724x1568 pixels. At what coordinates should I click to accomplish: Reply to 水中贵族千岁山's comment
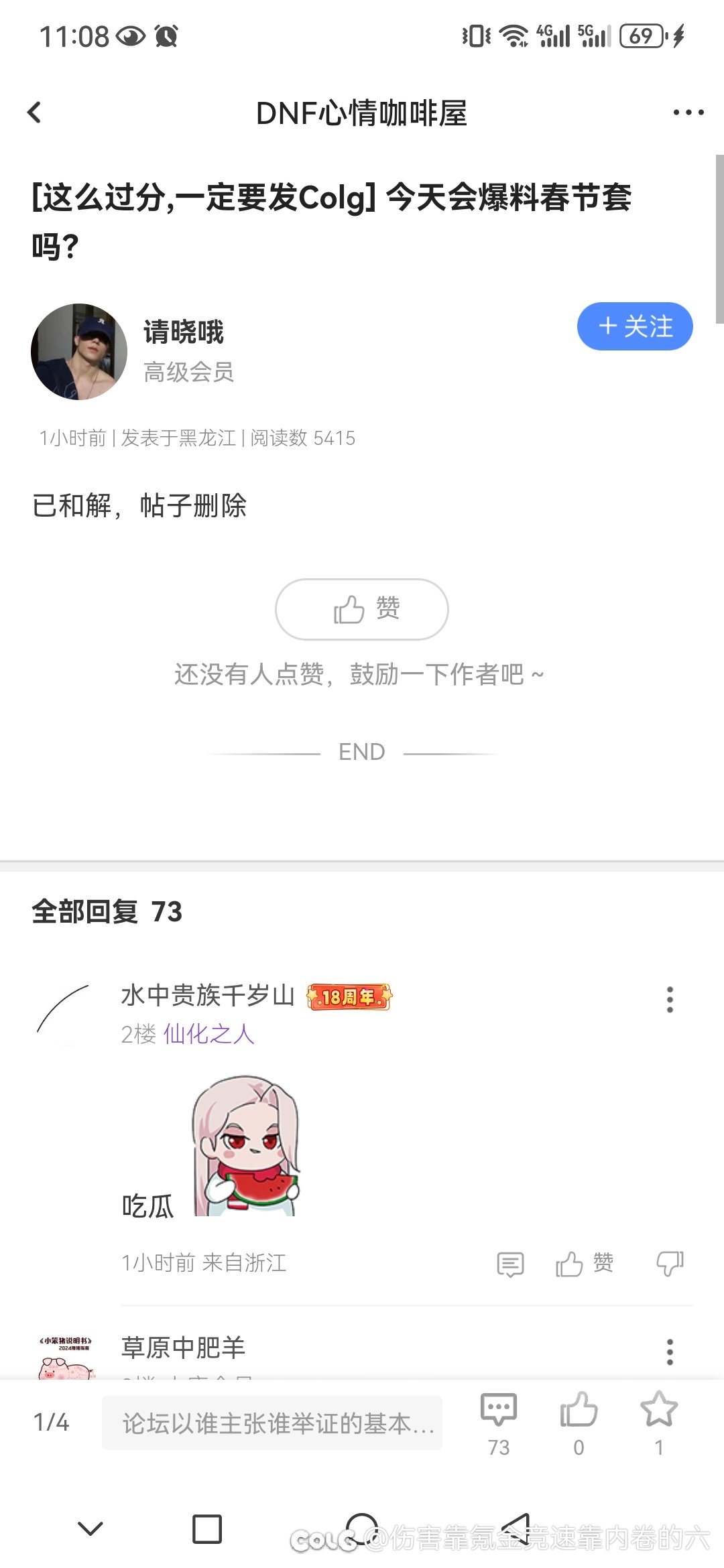tap(511, 1264)
